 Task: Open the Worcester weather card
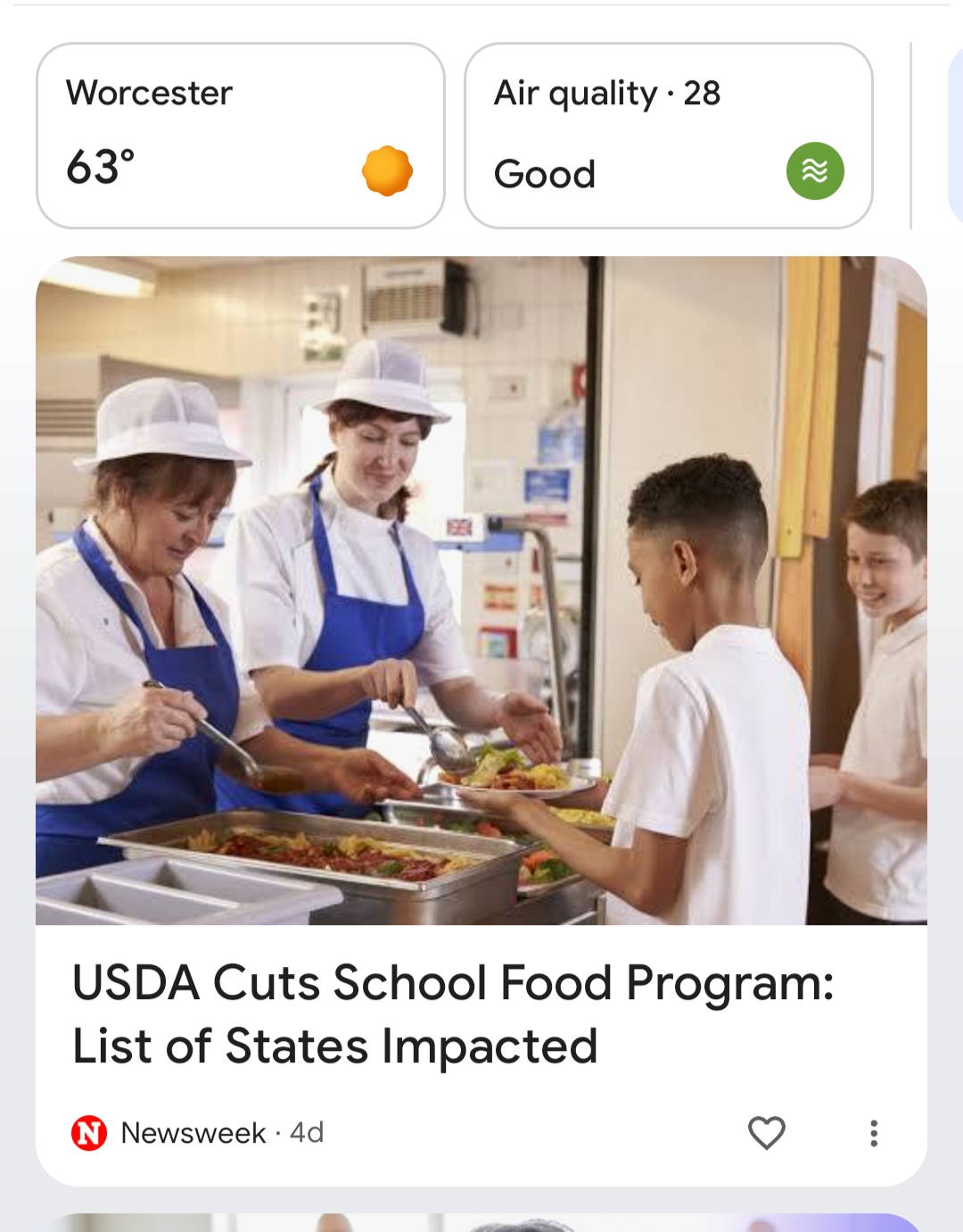point(240,136)
